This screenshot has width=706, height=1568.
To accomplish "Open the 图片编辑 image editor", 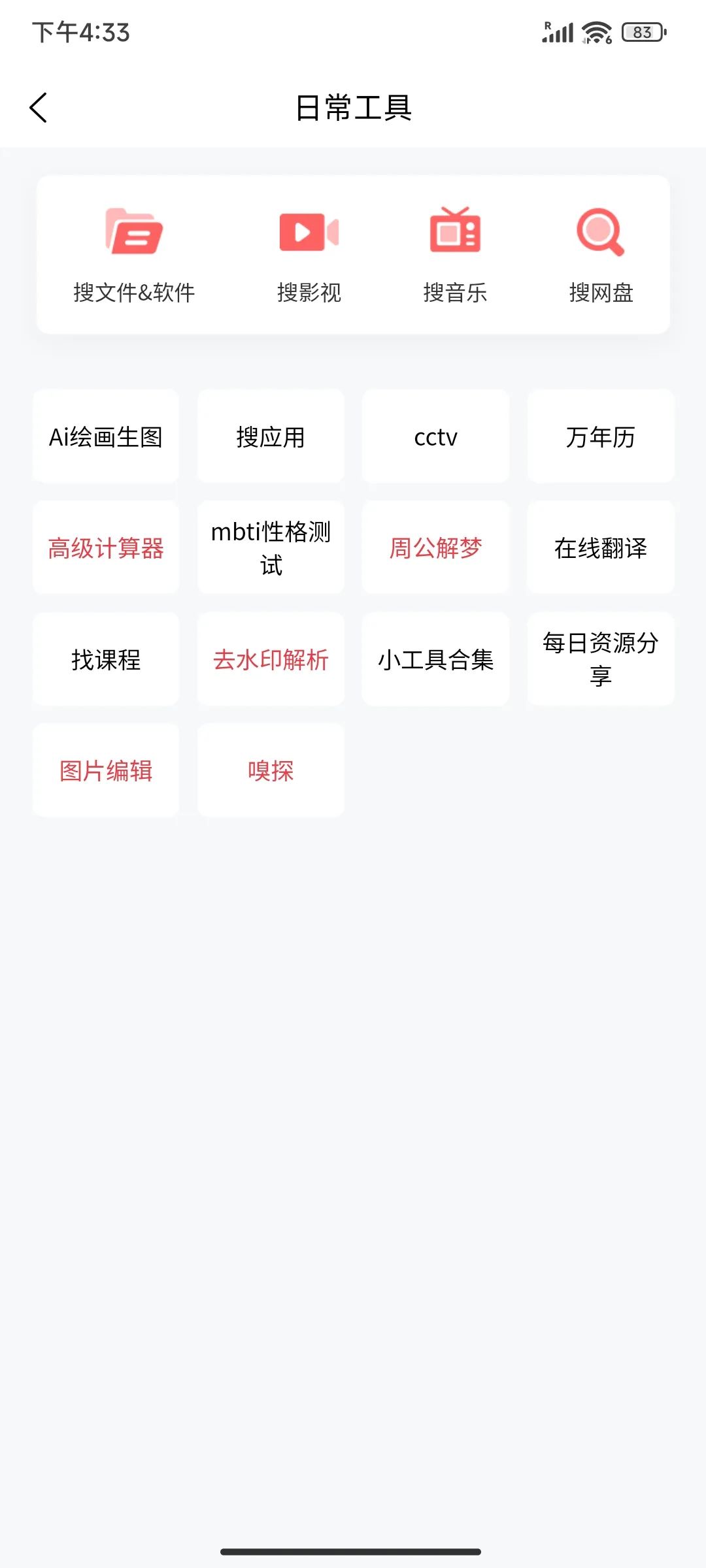I will tap(105, 771).
